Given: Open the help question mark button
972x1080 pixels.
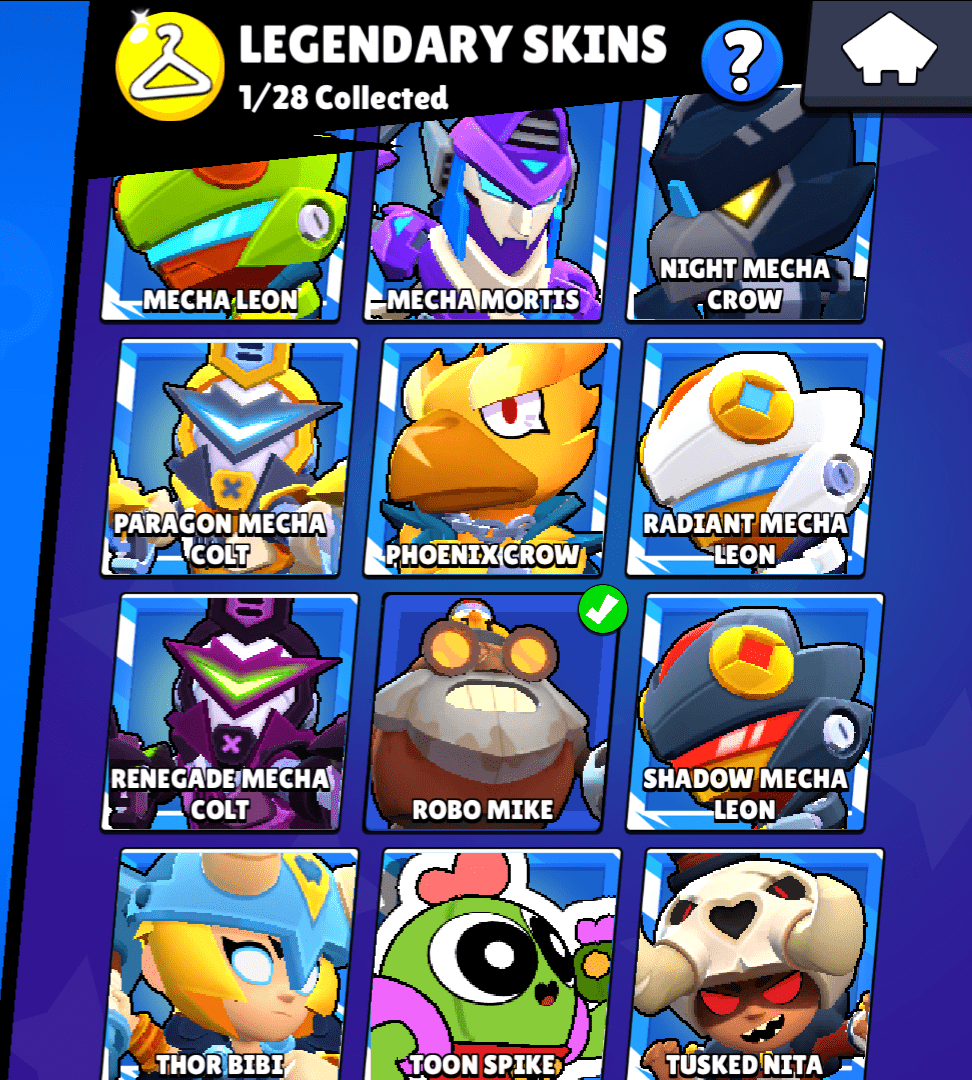Looking at the screenshot, I should click(741, 61).
